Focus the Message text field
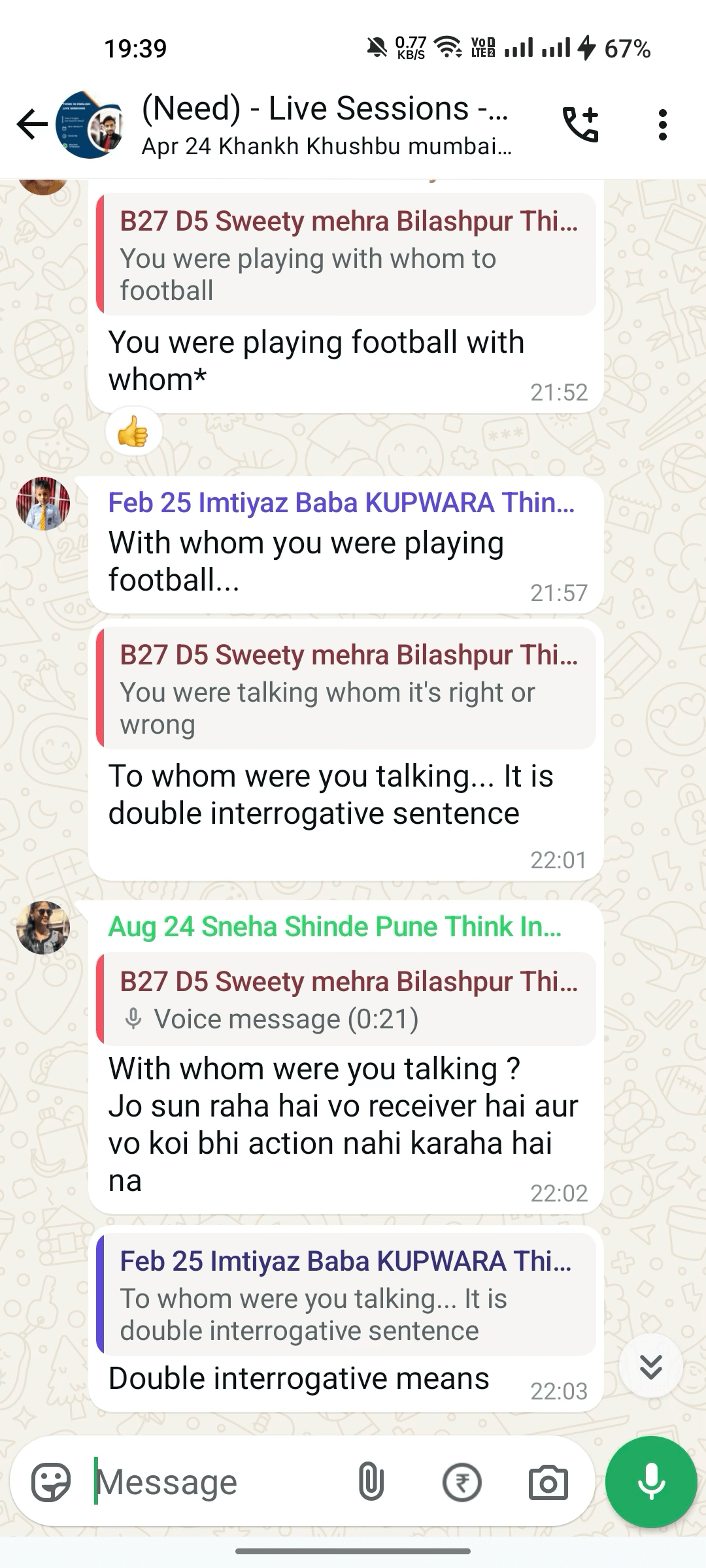This screenshot has width=706, height=1568. click(216, 1482)
